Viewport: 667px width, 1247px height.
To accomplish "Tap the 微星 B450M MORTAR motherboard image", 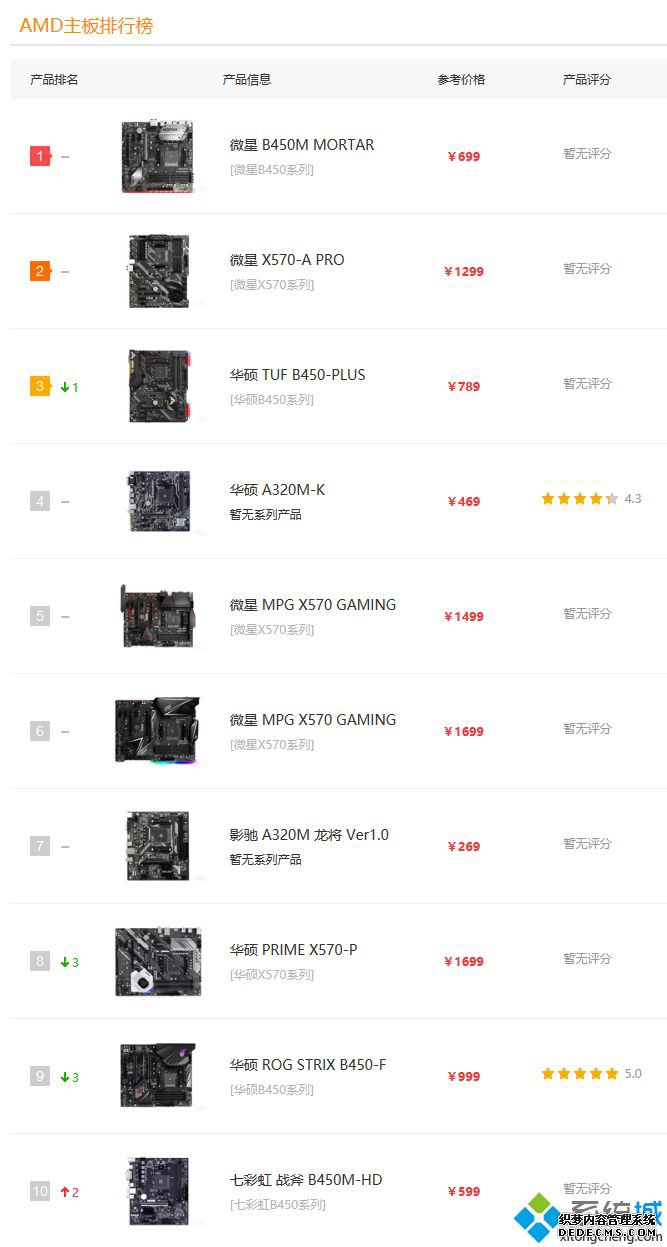I will tap(157, 156).
